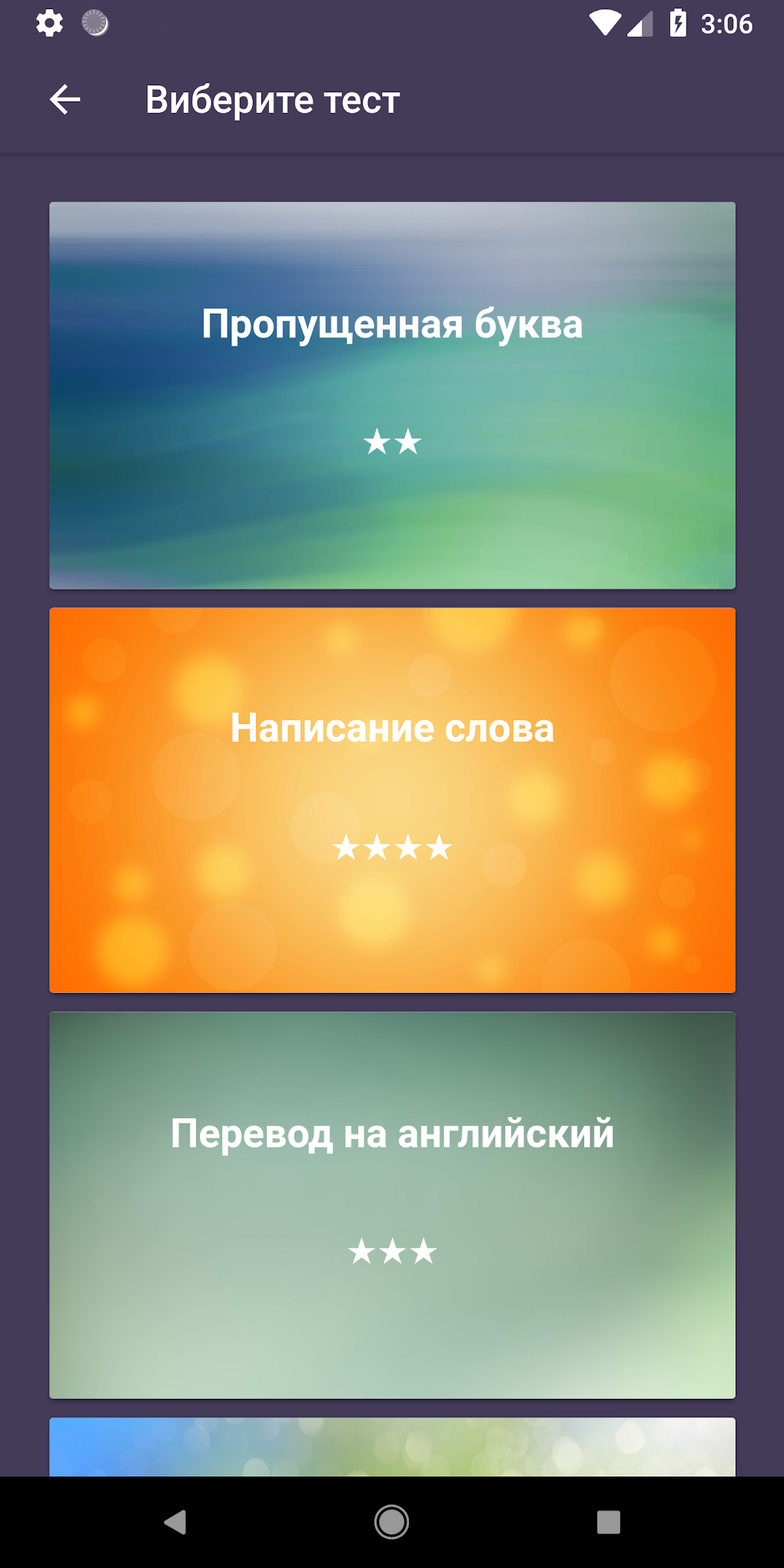784x1568 pixels.
Task: Tap the Wi-Fi indicator in the status bar
Action: pyautogui.click(x=606, y=22)
